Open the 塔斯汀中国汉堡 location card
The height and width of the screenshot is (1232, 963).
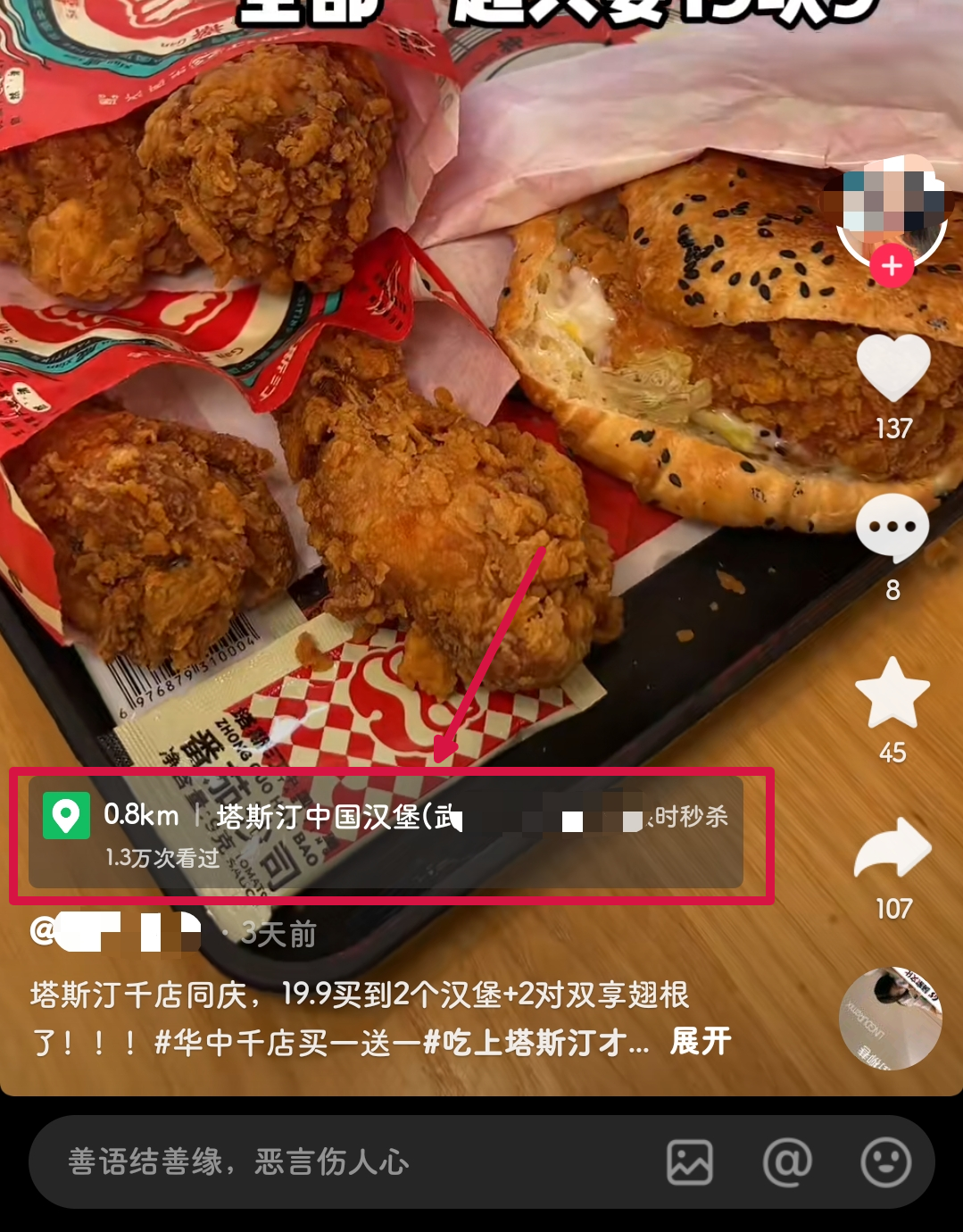(386, 832)
